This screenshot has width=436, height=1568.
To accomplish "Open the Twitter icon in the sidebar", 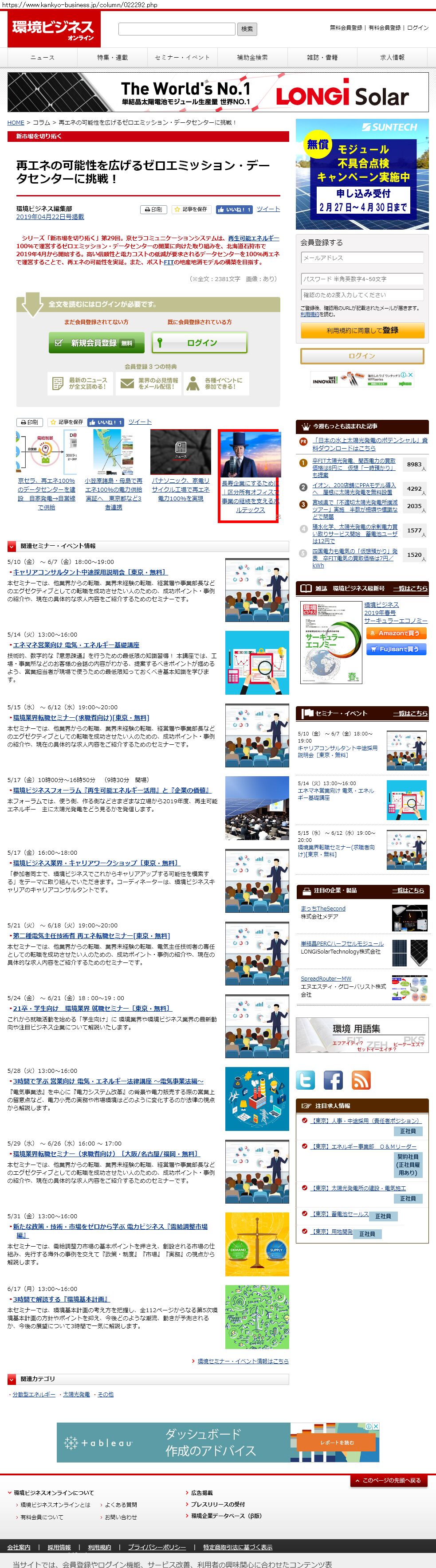I will tap(306, 1080).
